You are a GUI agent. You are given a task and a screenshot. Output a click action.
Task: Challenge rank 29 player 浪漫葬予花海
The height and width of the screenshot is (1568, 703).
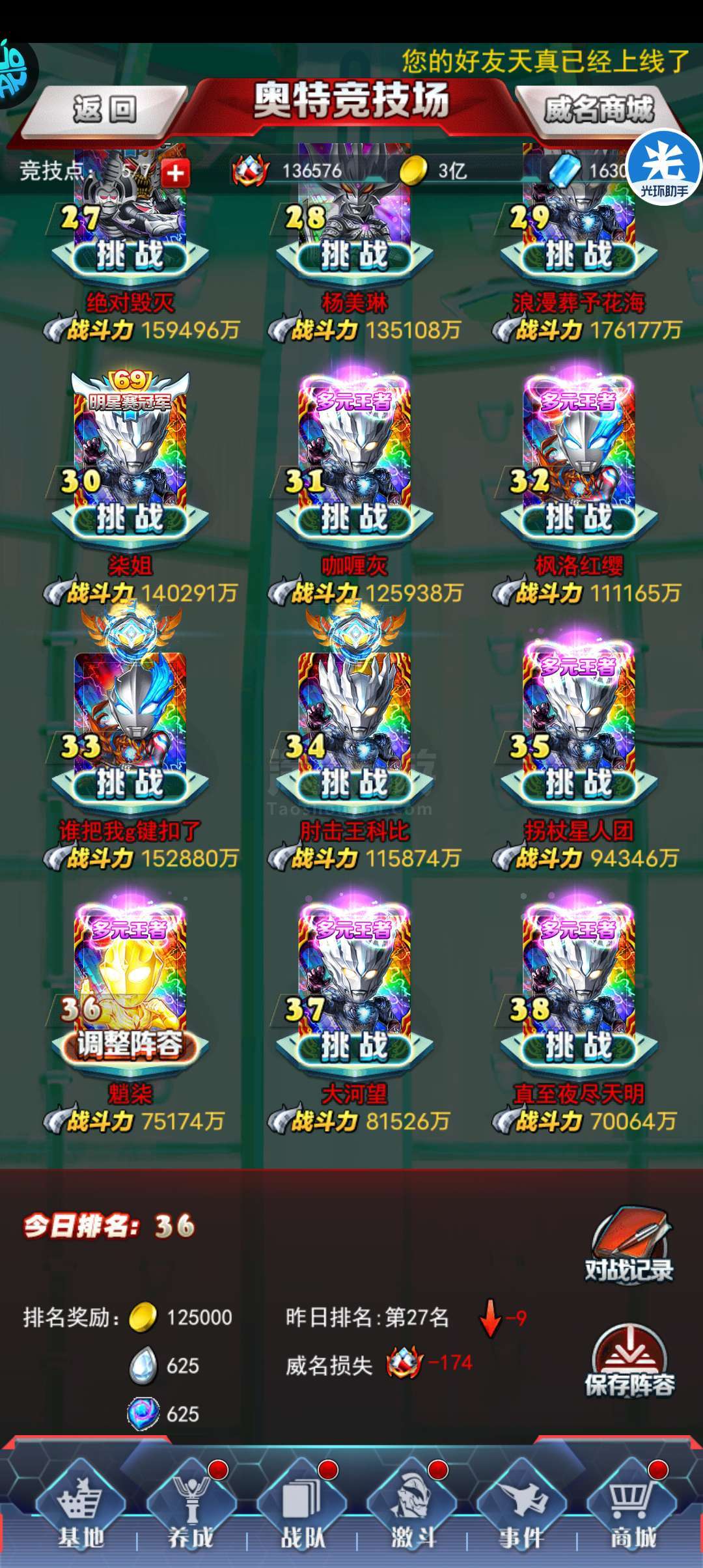579,256
